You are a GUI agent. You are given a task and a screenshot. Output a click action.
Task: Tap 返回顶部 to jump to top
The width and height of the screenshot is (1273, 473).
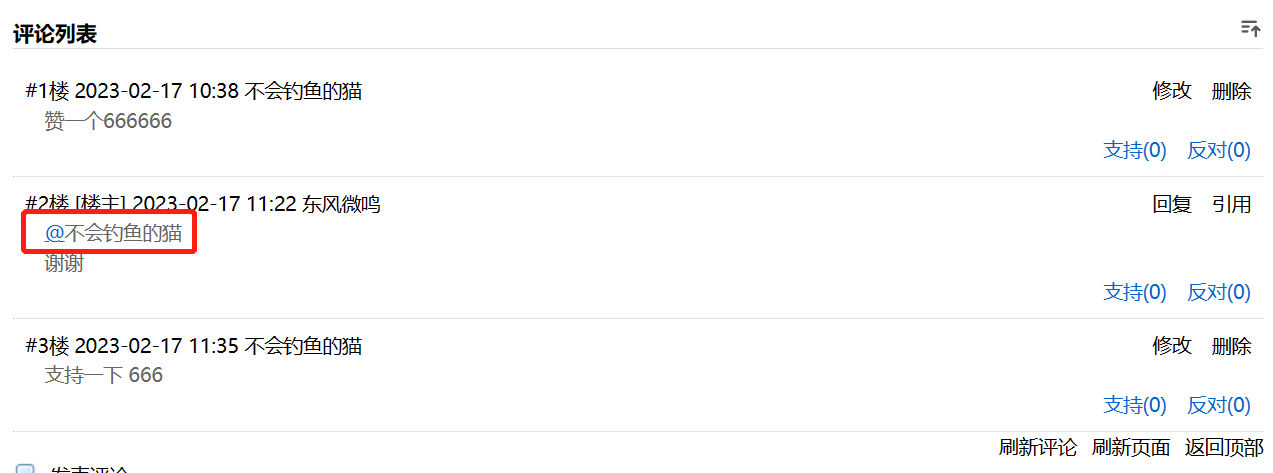[1223, 447]
